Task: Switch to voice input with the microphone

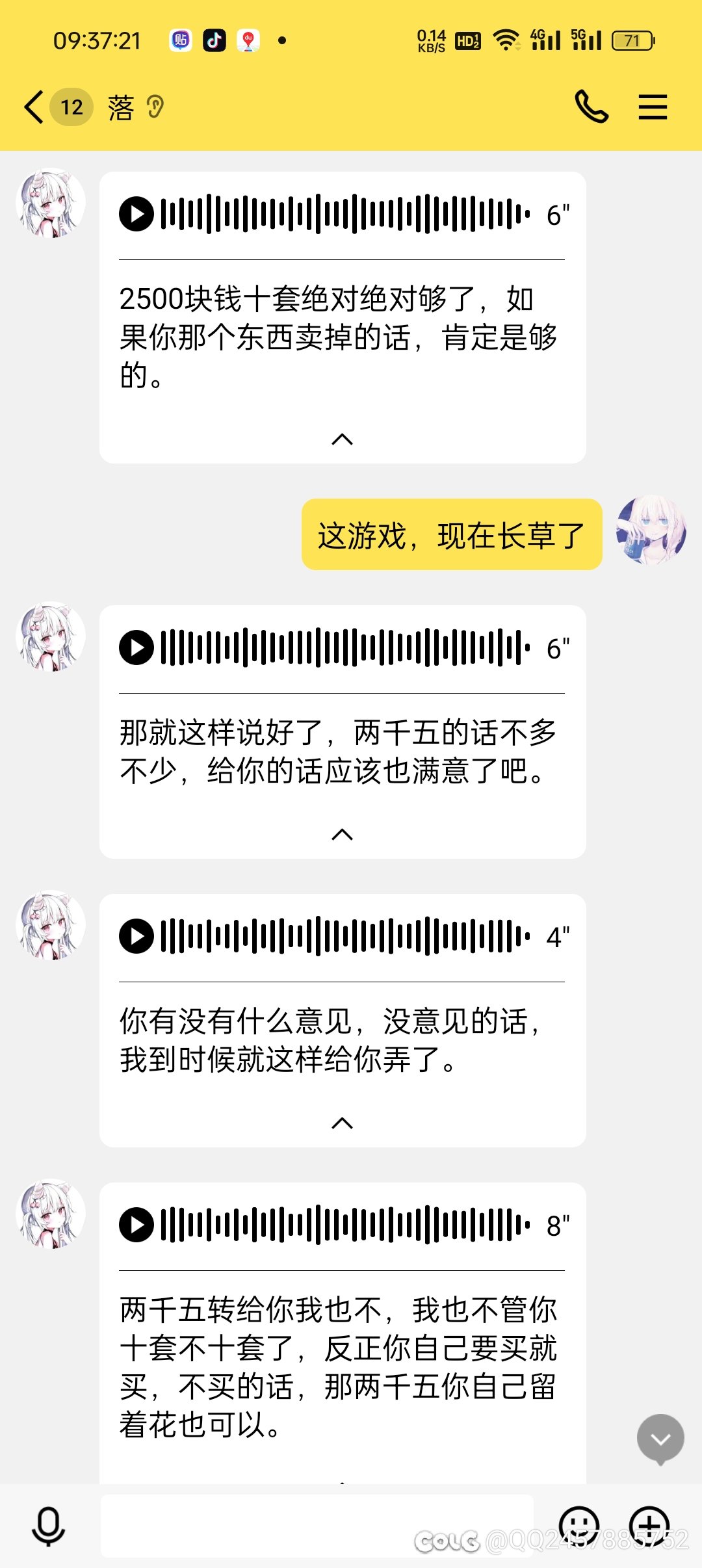Action: [x=48, y=1525]
